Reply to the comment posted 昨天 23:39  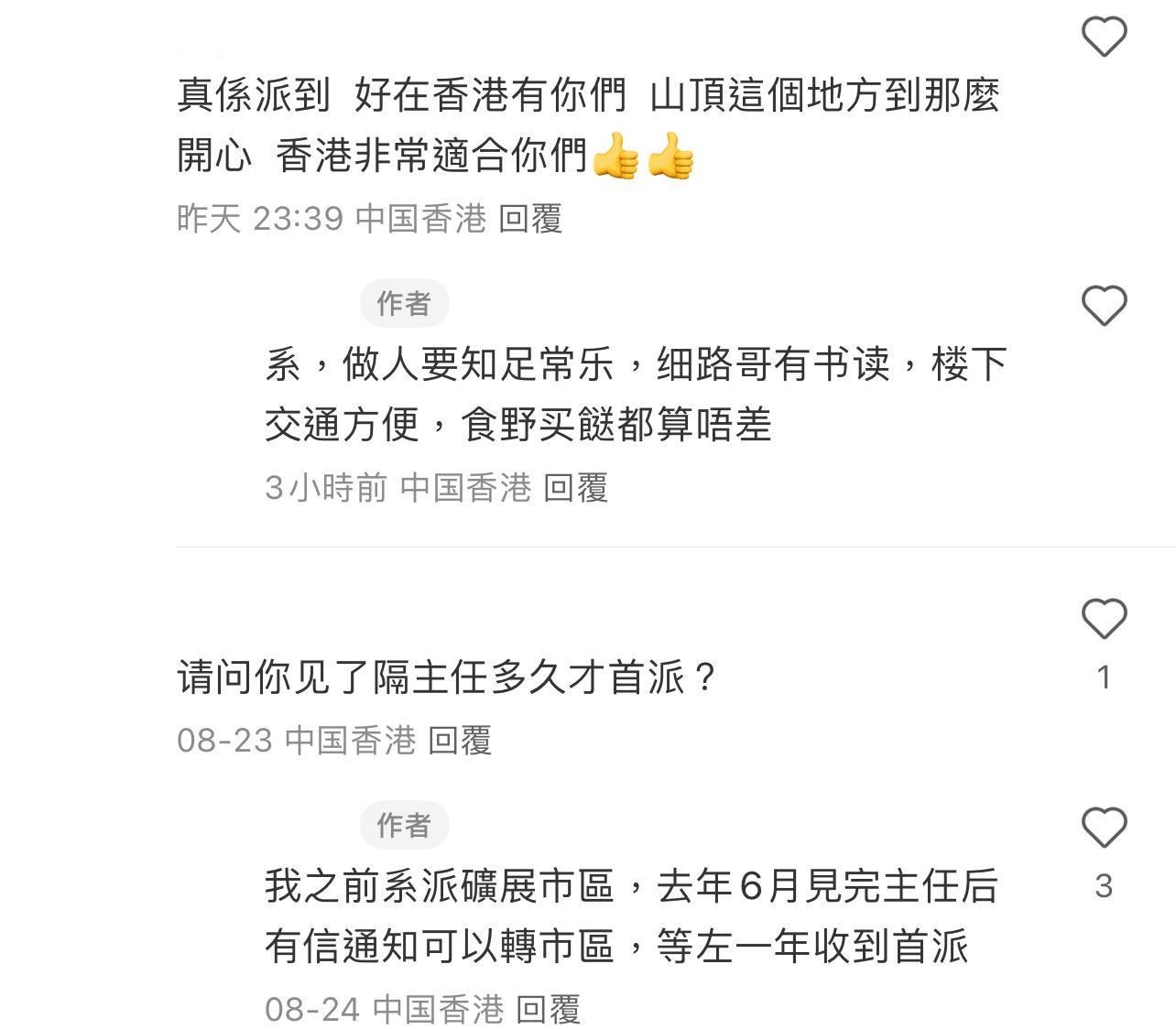click(x=529, y=219)
